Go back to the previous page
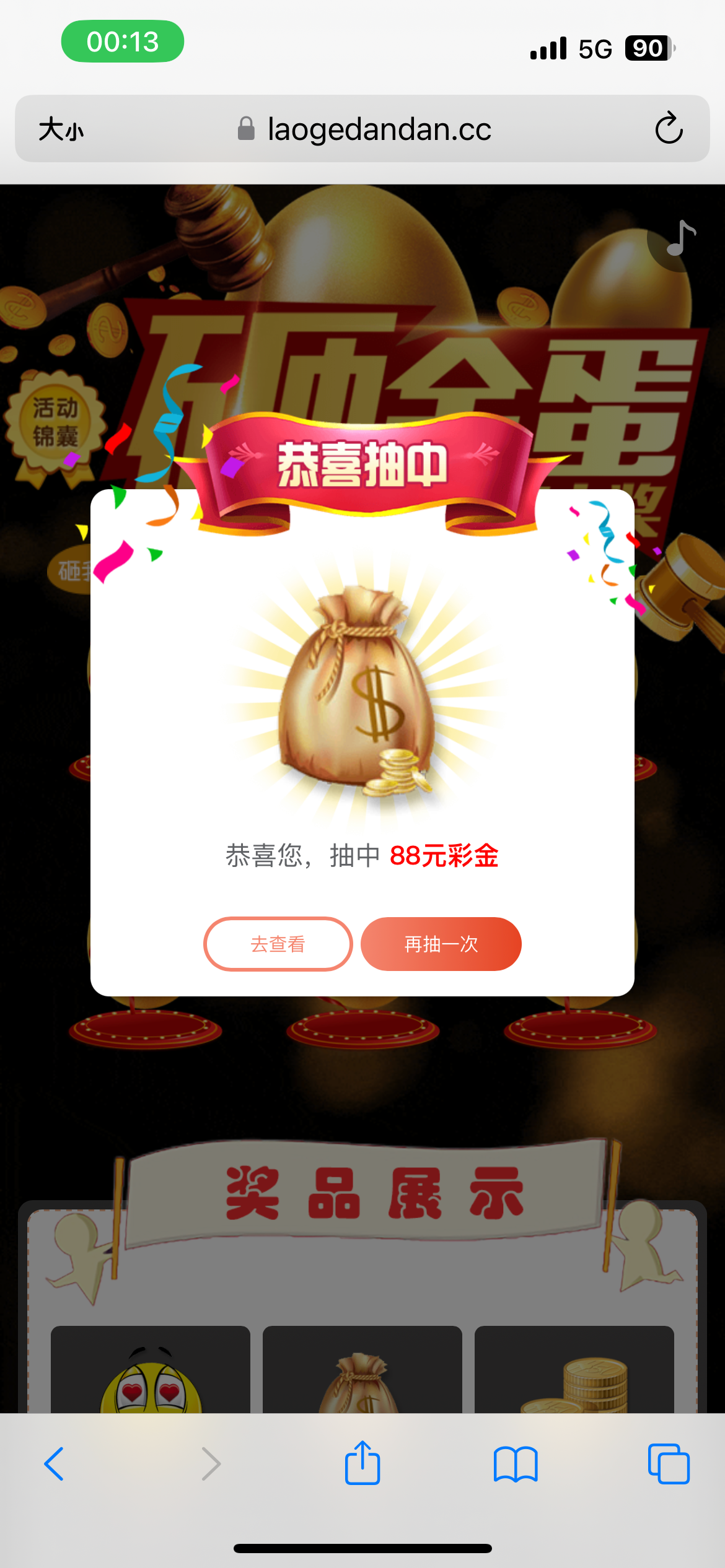725x1568 pixels. click(55, 1464)
